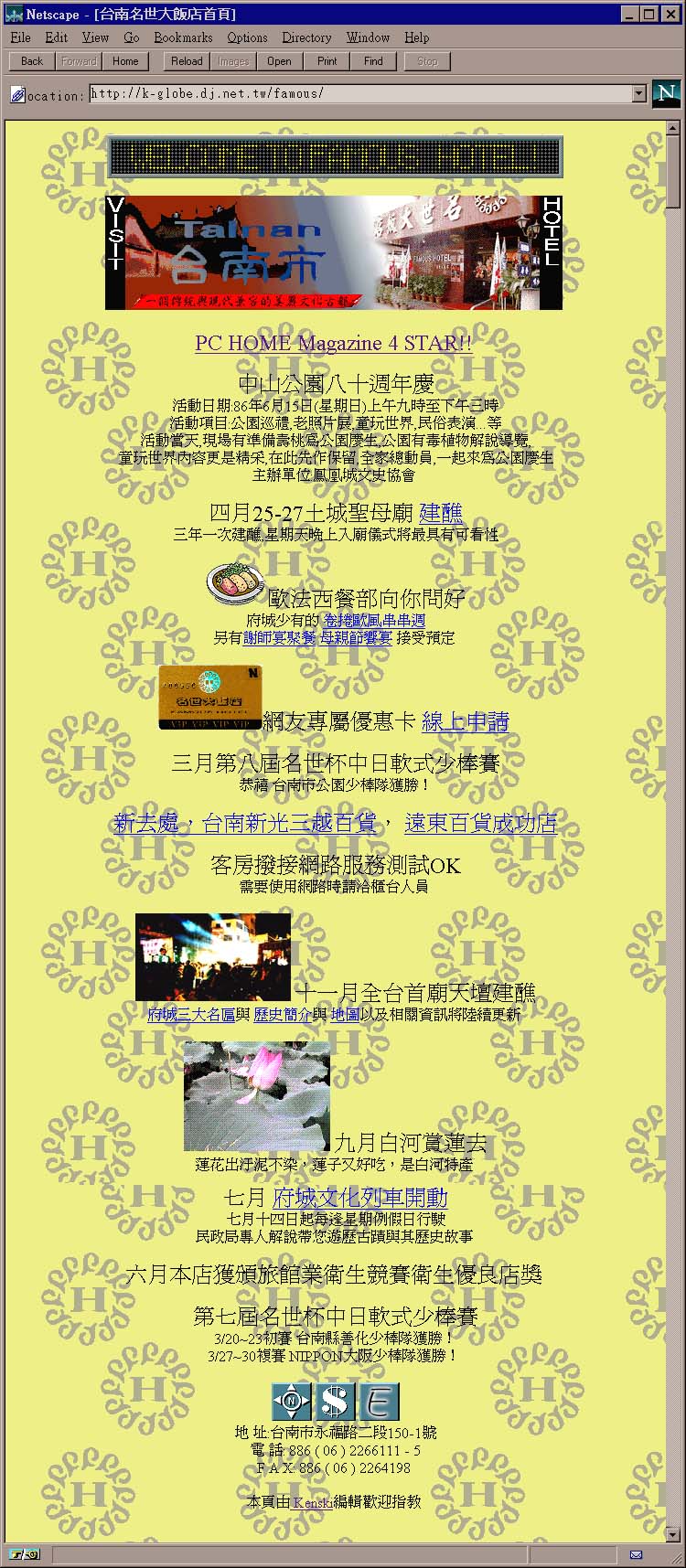Open the Options menu
The width and height of the screenshot is (686, 1568).
pos(247,37)
